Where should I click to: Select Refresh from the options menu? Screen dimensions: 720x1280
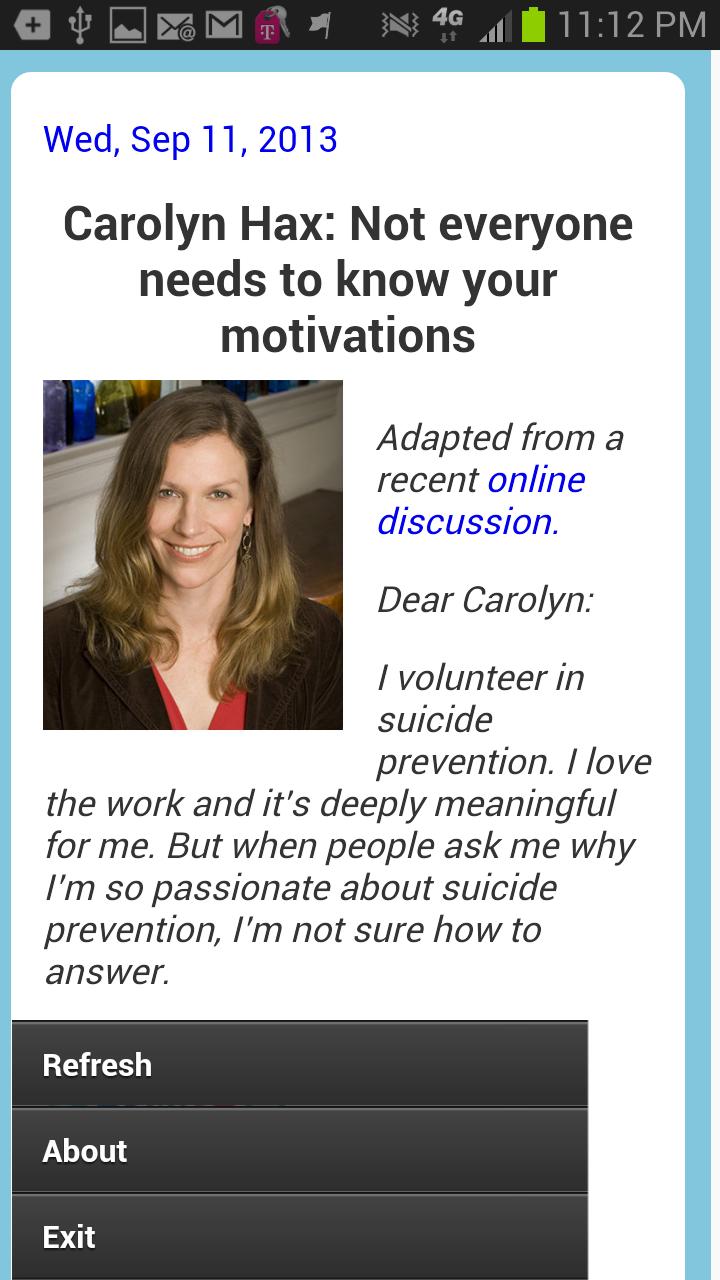[299, 1065]
